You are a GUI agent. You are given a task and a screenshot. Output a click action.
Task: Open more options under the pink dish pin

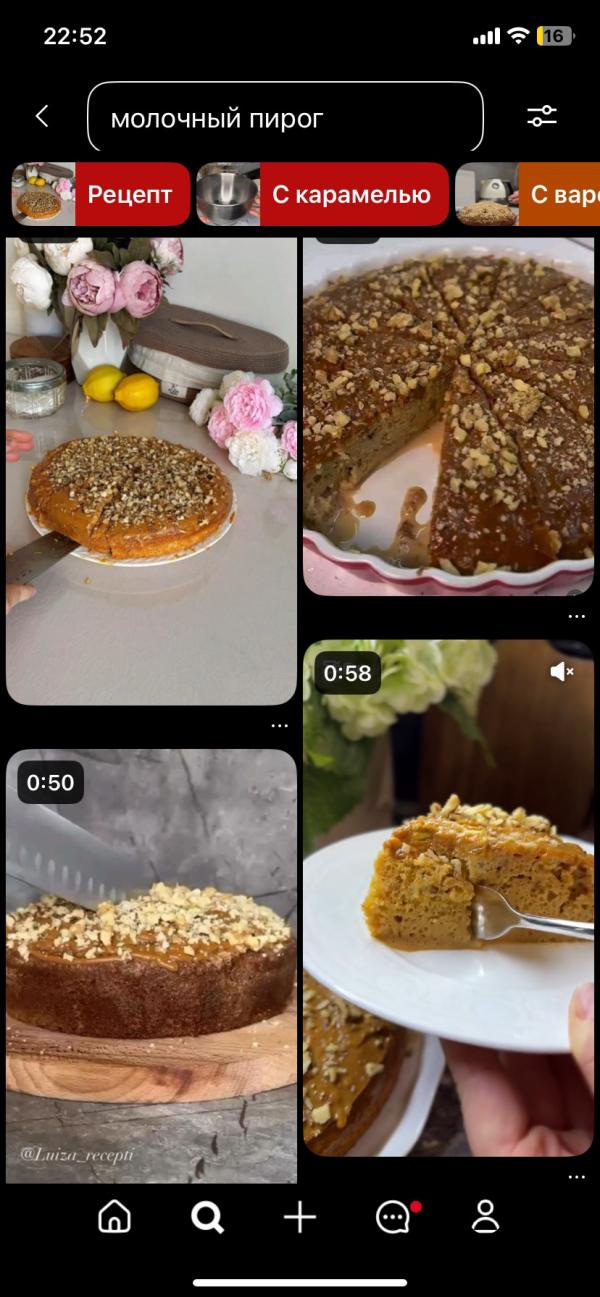click(576, 616)
